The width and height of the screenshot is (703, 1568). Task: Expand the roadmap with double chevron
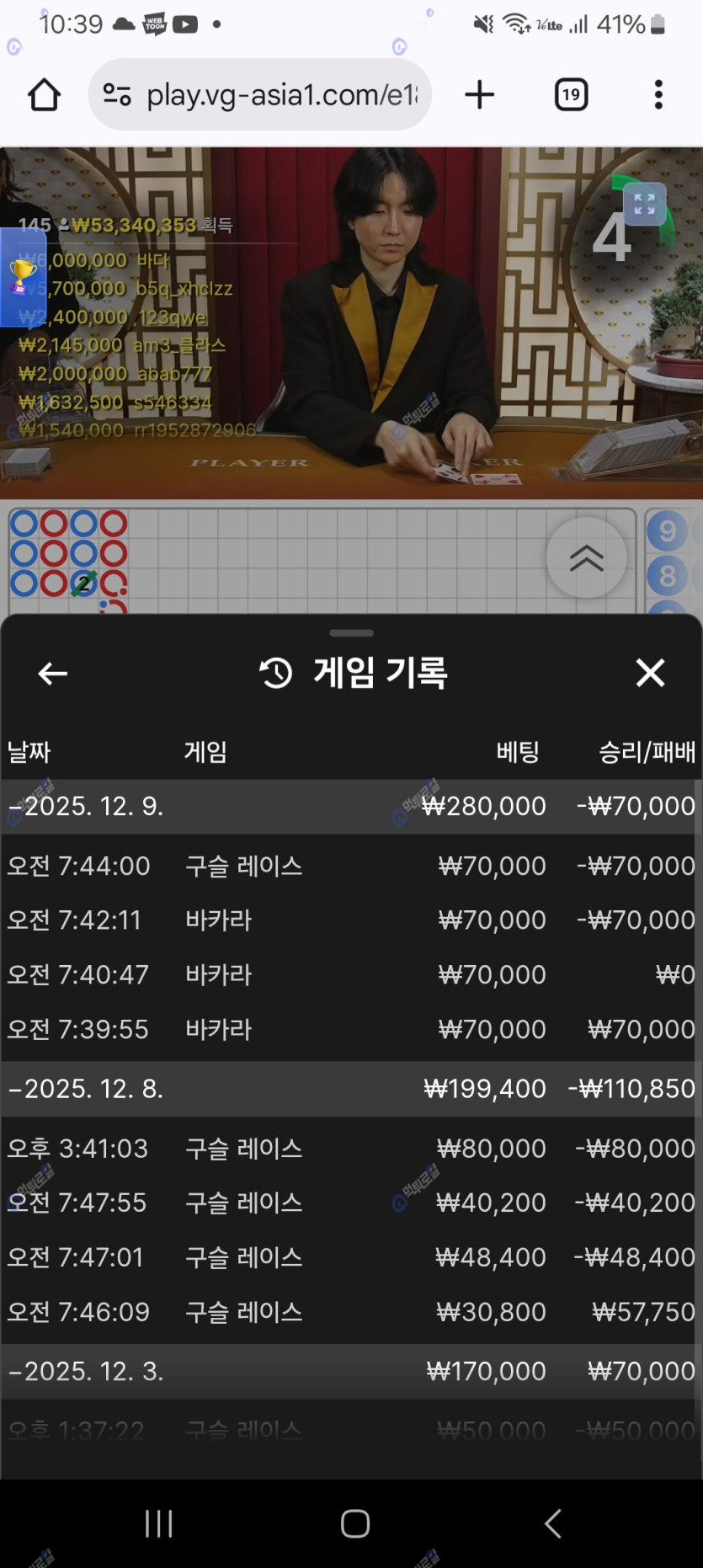tap(586, 557)
